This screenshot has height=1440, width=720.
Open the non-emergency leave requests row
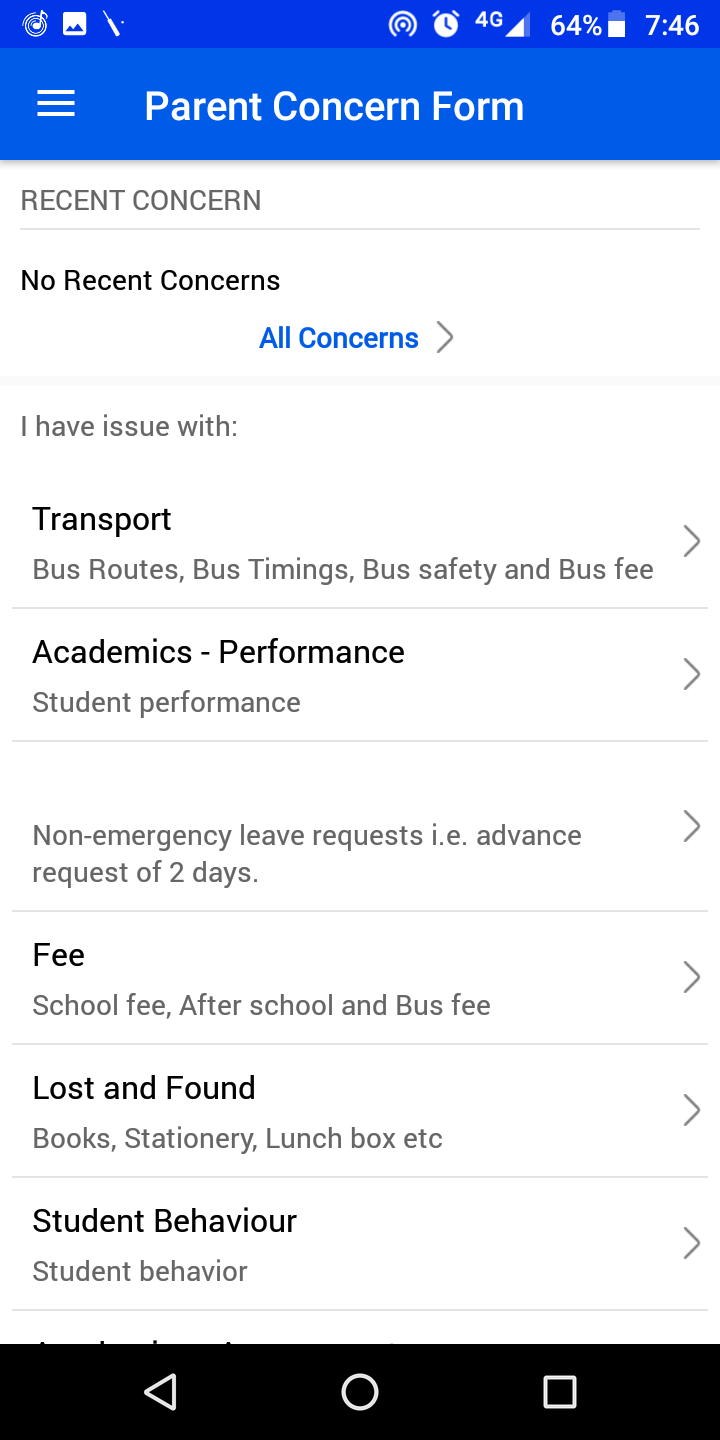click(x=360, y=826)
